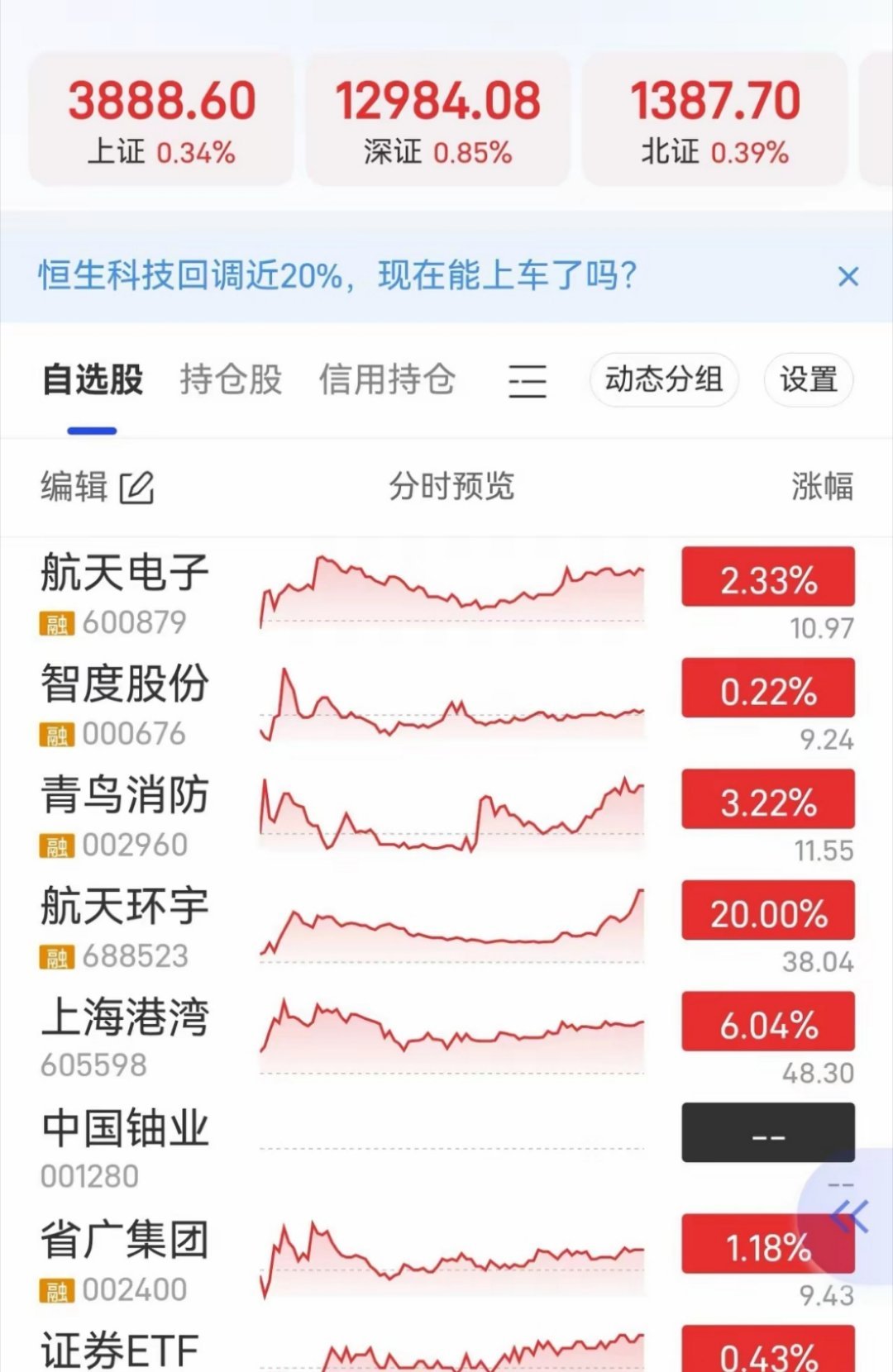Tap the grey -- badge for 中国铀业
Viewport: 893px width, 1372px height.
coord(766,1134)
